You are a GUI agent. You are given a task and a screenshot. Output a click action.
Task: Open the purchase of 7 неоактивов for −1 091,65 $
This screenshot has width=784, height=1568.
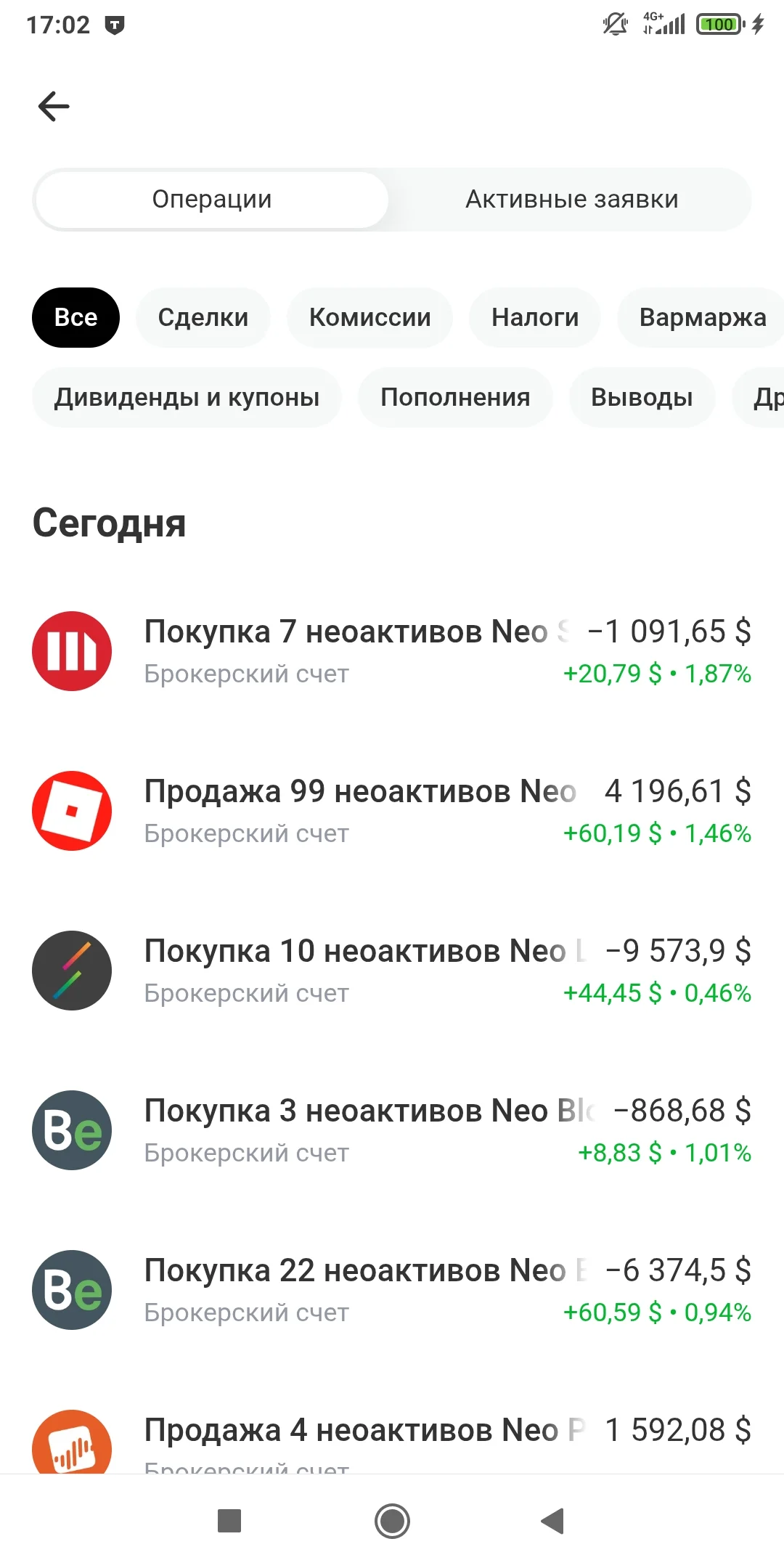click(x=392, y=651)
